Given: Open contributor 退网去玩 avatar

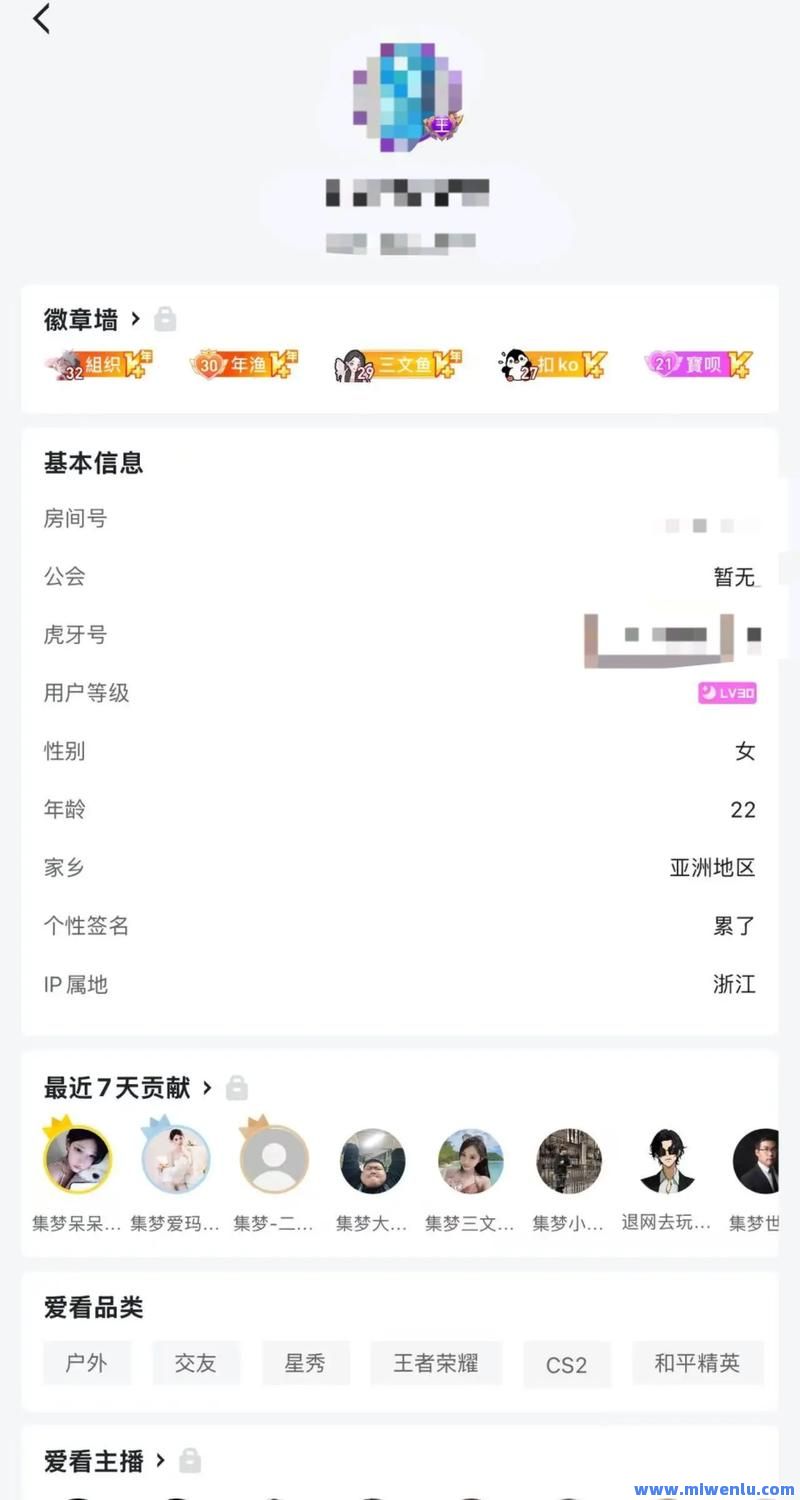Looking at the screenshot, I should point(667,1161).
